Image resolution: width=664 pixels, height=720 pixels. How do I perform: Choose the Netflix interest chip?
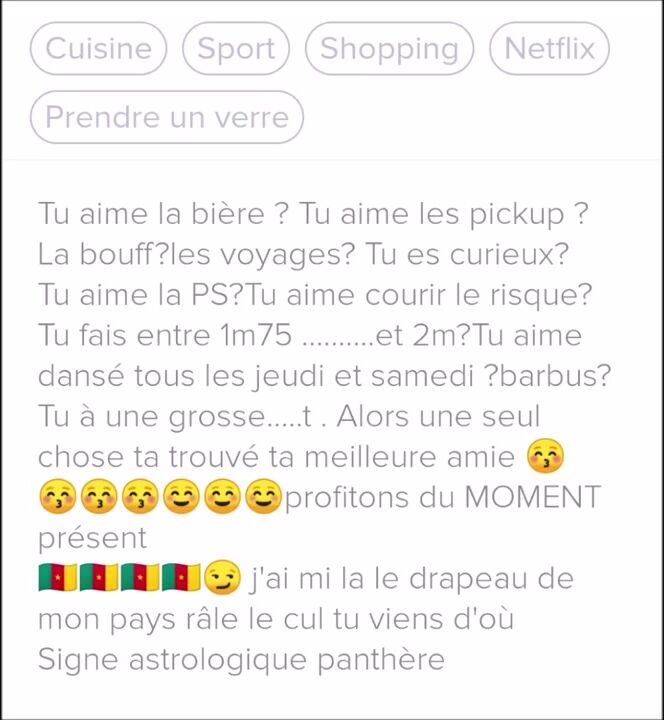coord(549,49)
